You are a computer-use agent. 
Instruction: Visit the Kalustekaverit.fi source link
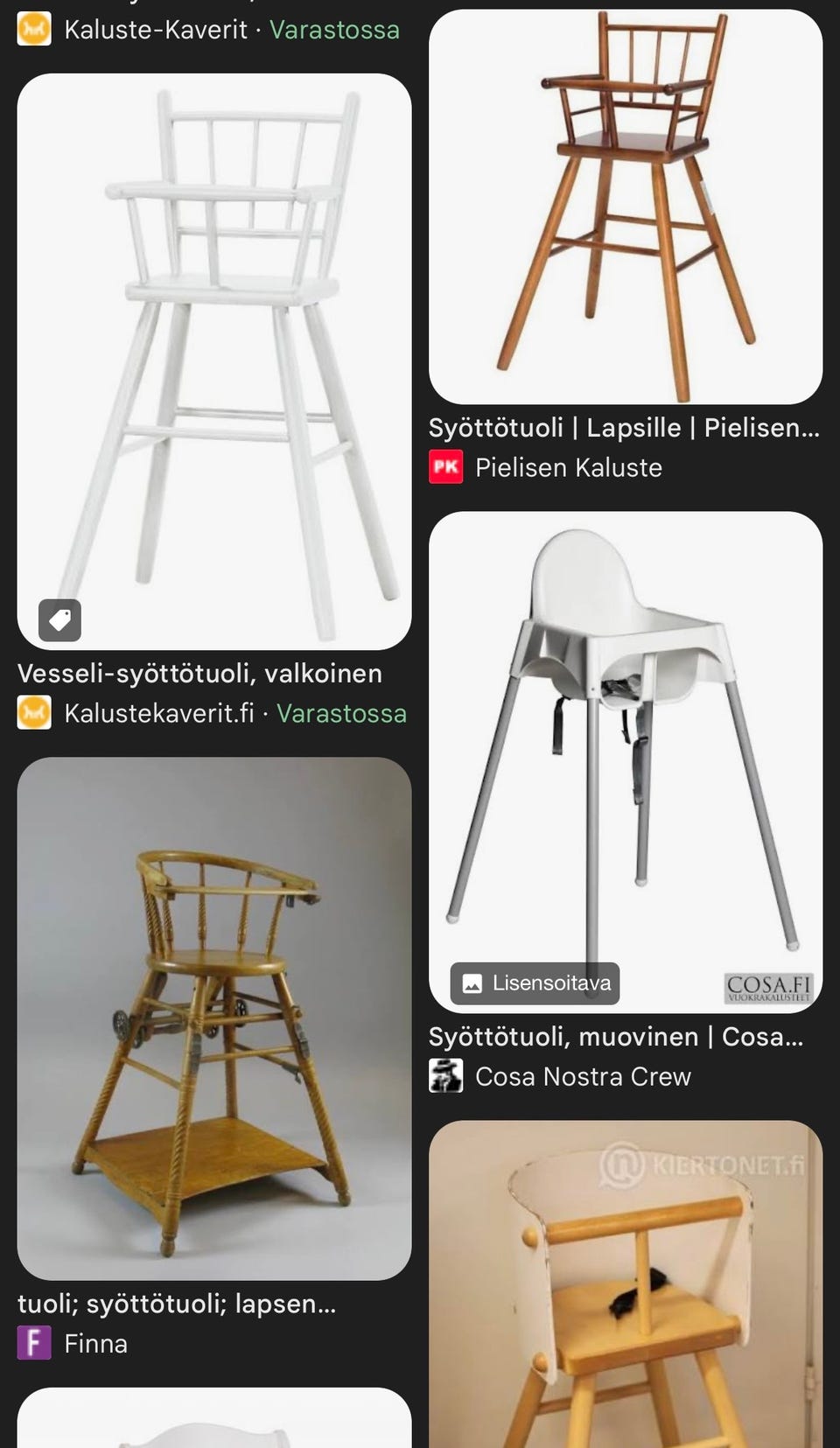(159, 713)
